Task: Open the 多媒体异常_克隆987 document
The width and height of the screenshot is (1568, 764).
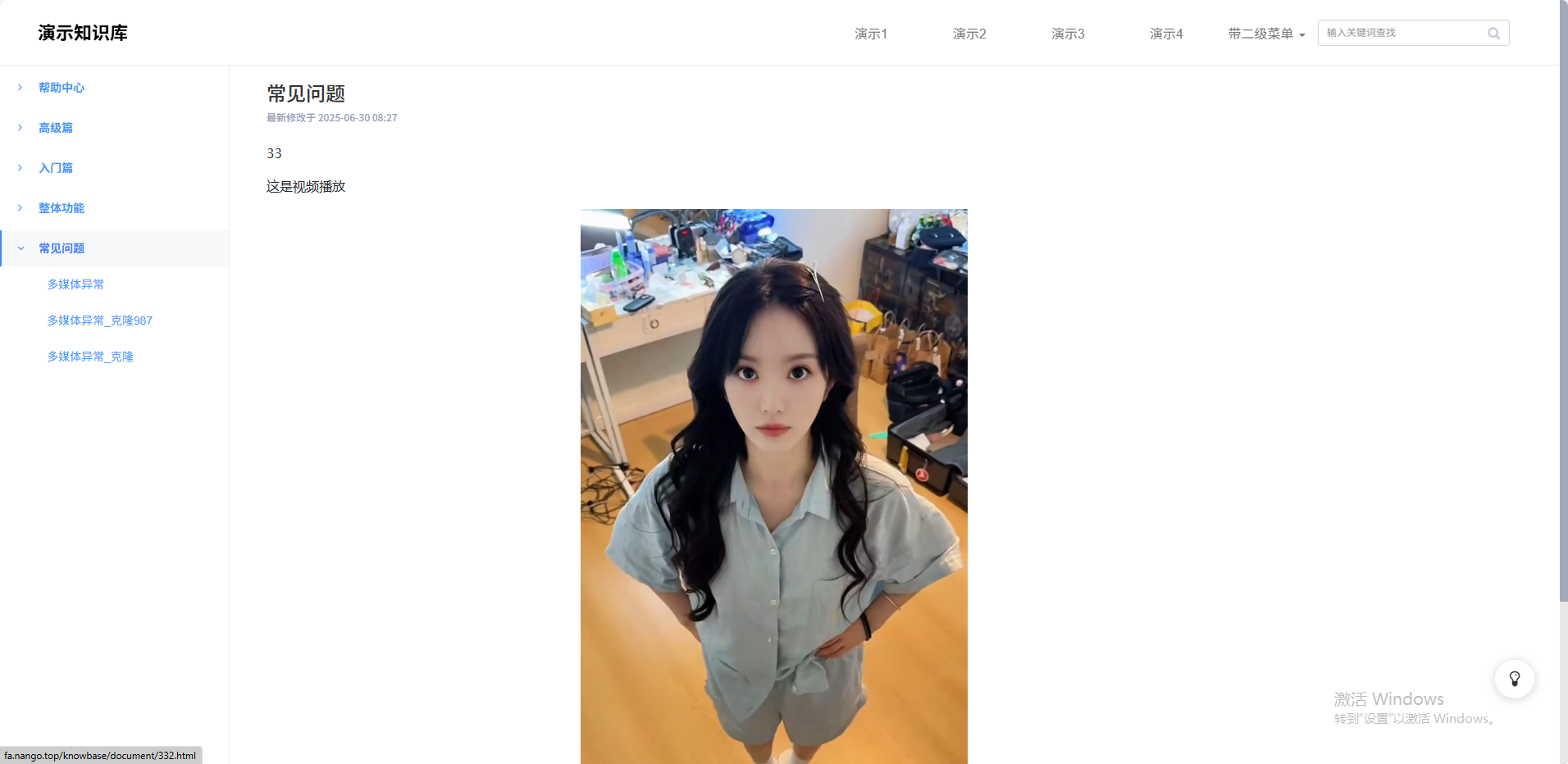Action: (x=99, y=321)
